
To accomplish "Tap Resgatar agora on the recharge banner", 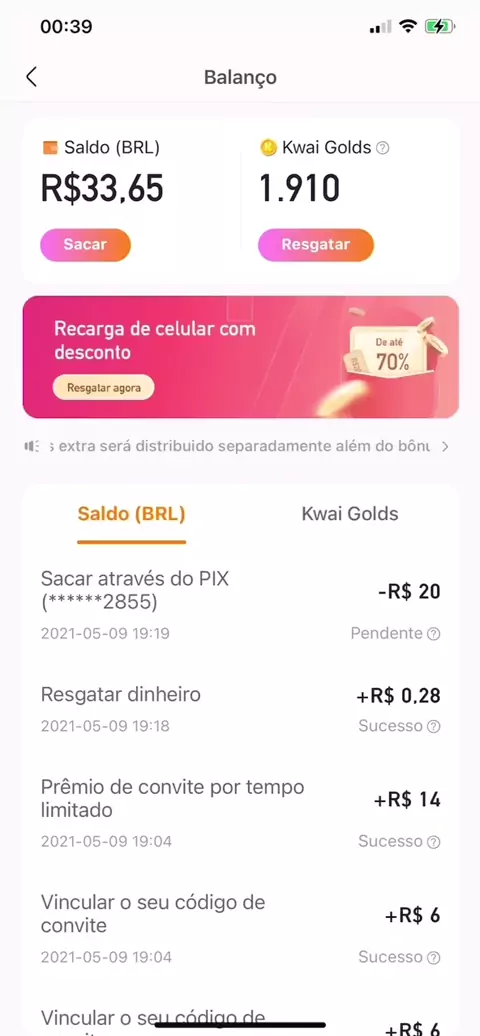I will [x=103, y=387].
